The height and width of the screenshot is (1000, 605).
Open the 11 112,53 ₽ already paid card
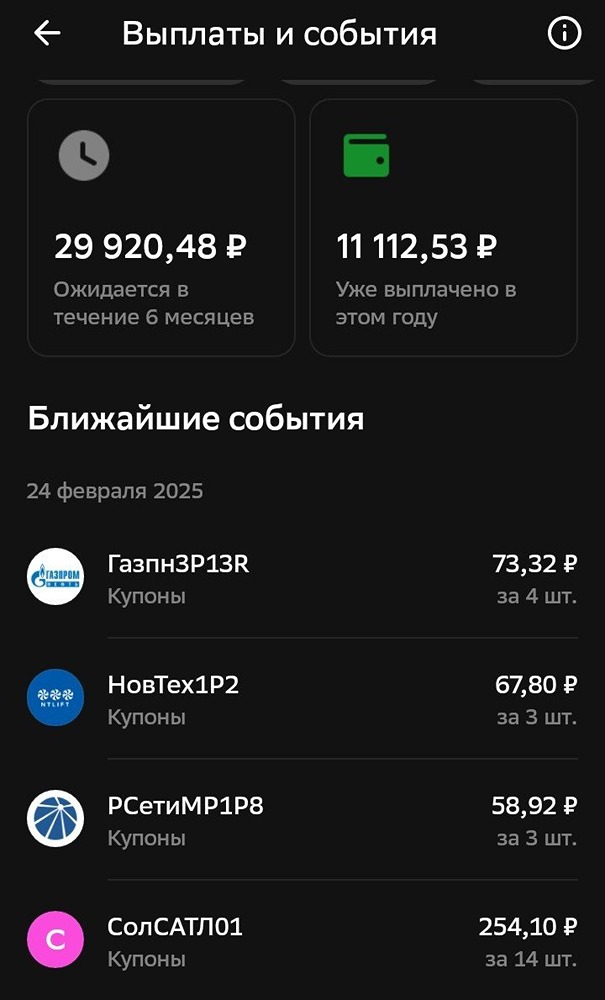443,228
